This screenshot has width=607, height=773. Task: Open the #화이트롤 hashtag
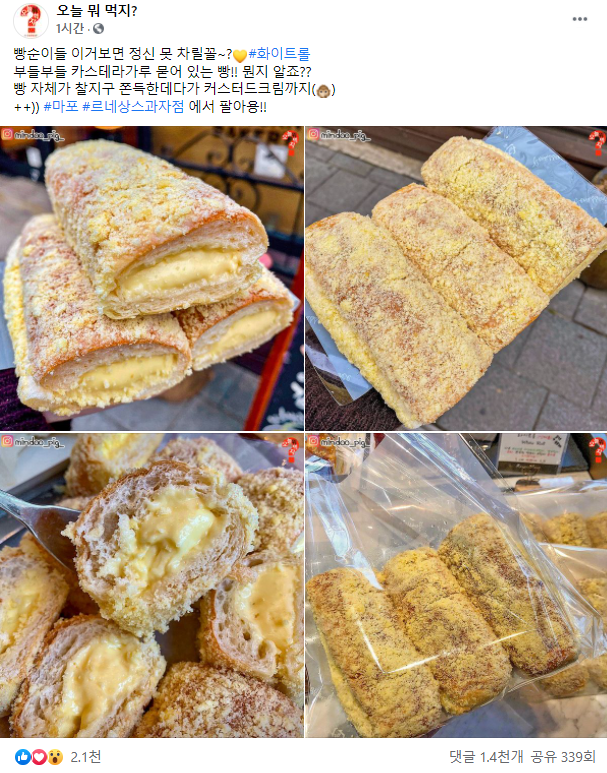[280, 54]
